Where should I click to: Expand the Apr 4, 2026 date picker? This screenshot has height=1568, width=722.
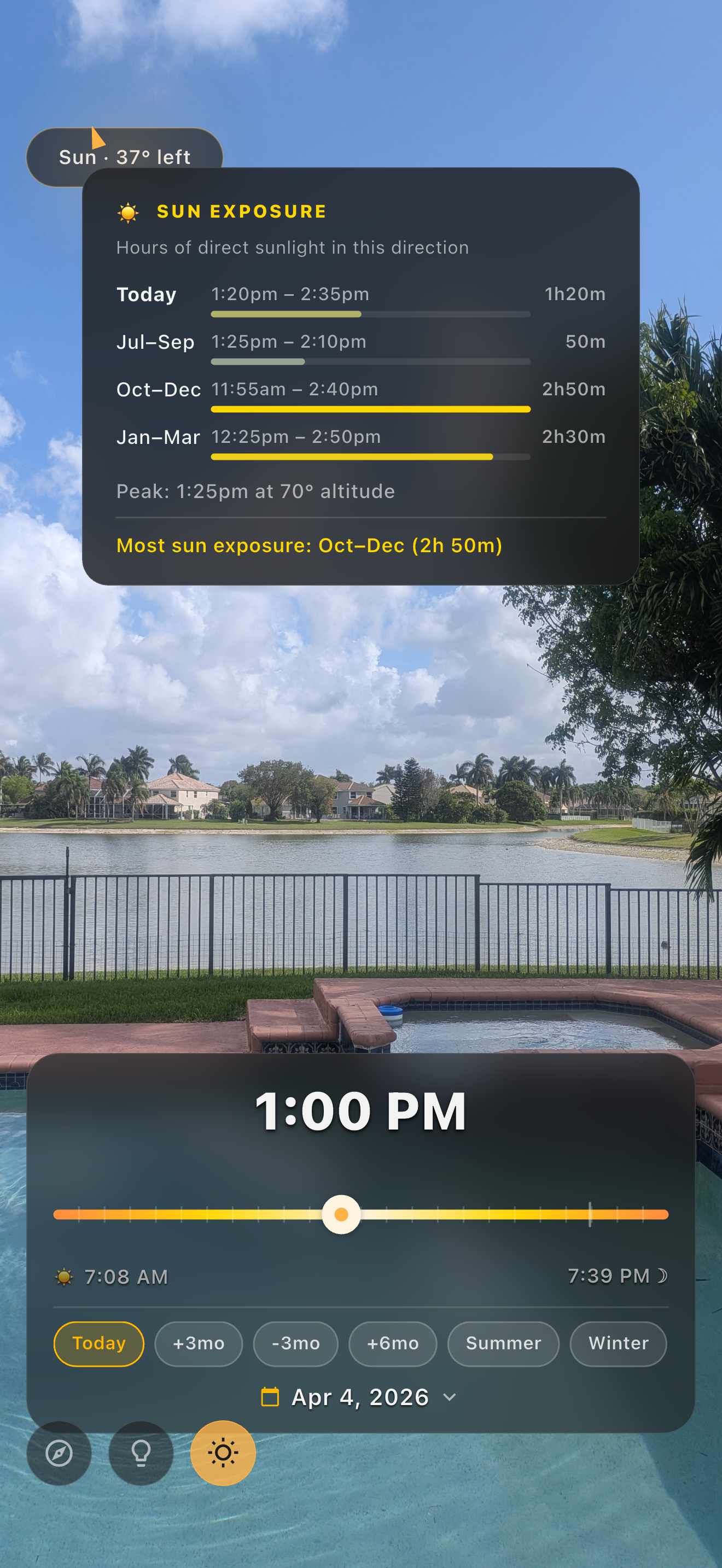click(360, 1397)
